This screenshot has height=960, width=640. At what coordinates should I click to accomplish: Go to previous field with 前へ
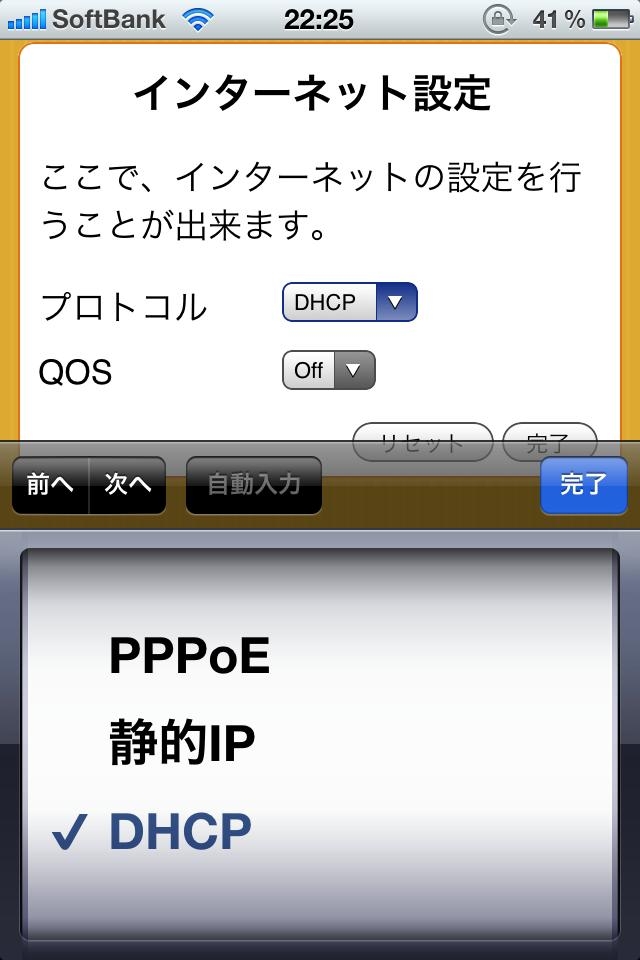[x=50, y=485]
